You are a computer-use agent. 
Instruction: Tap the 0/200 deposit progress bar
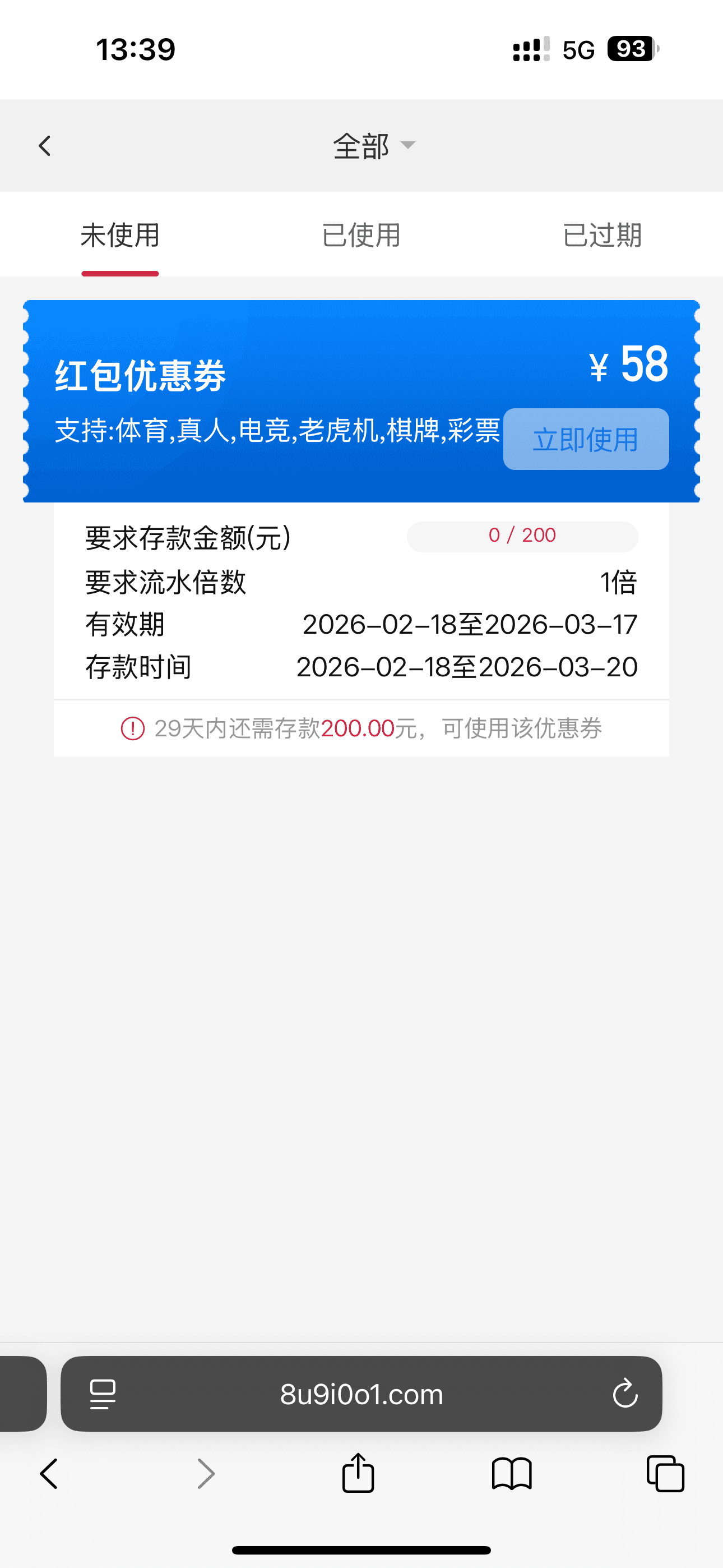(x=522, y=536)
